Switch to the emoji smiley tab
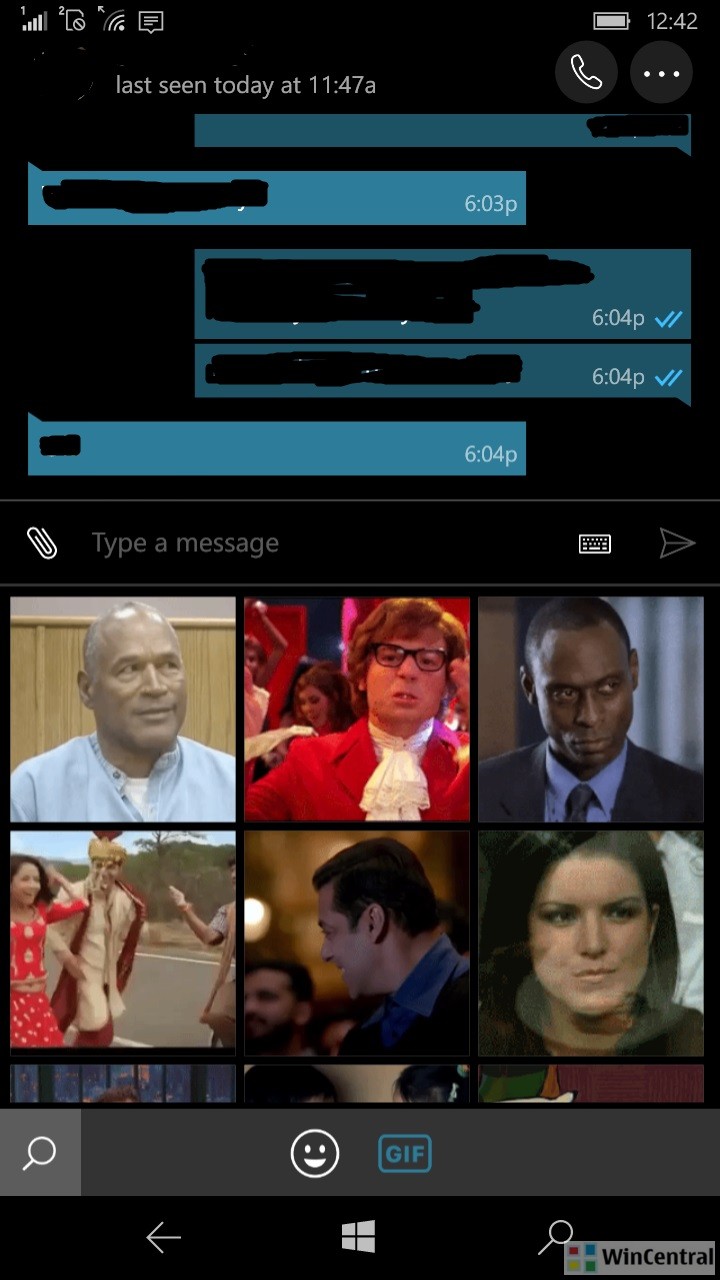 [x=315, y=1154]
